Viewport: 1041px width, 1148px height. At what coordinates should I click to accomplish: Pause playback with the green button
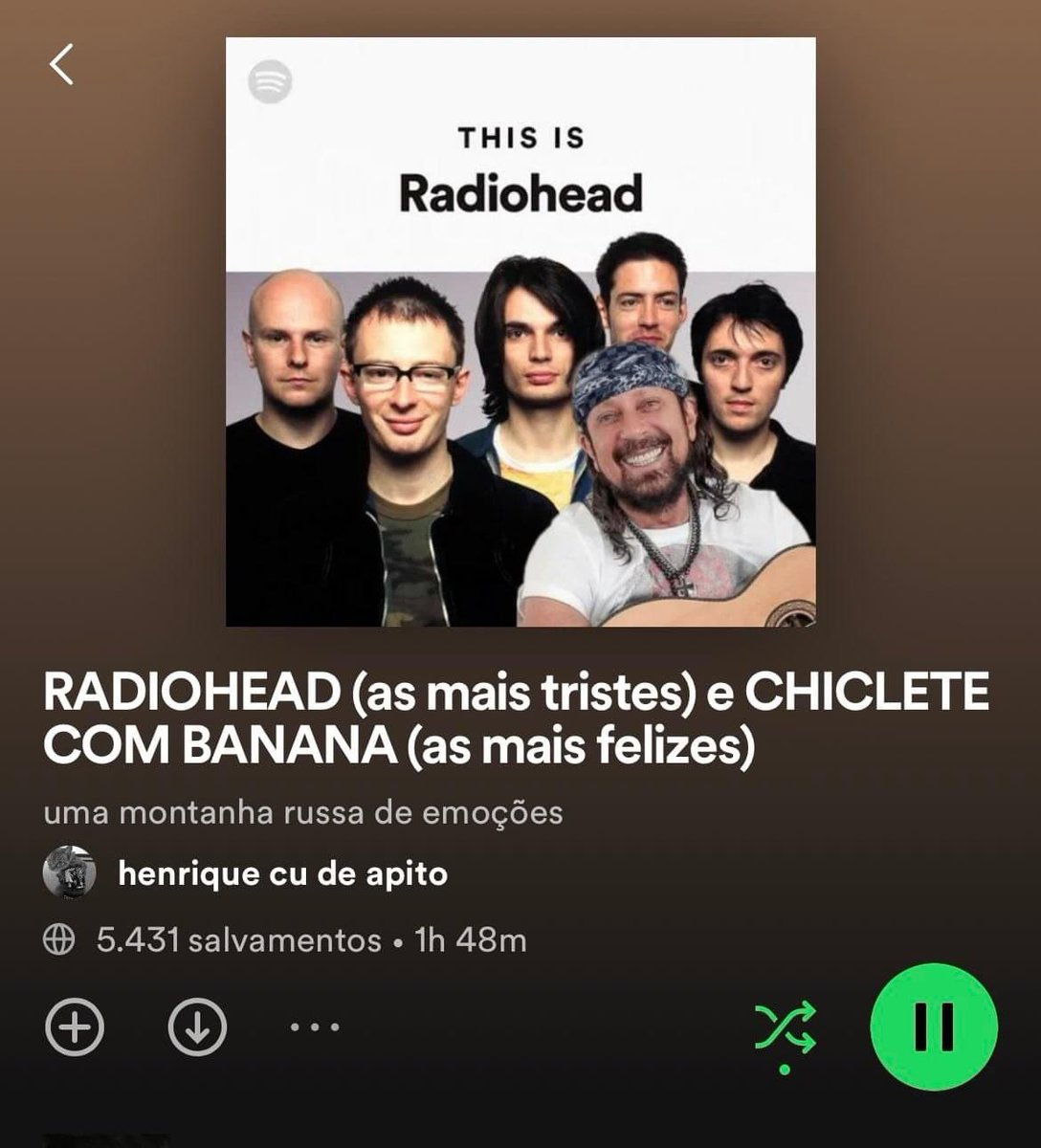[933, 1027]
